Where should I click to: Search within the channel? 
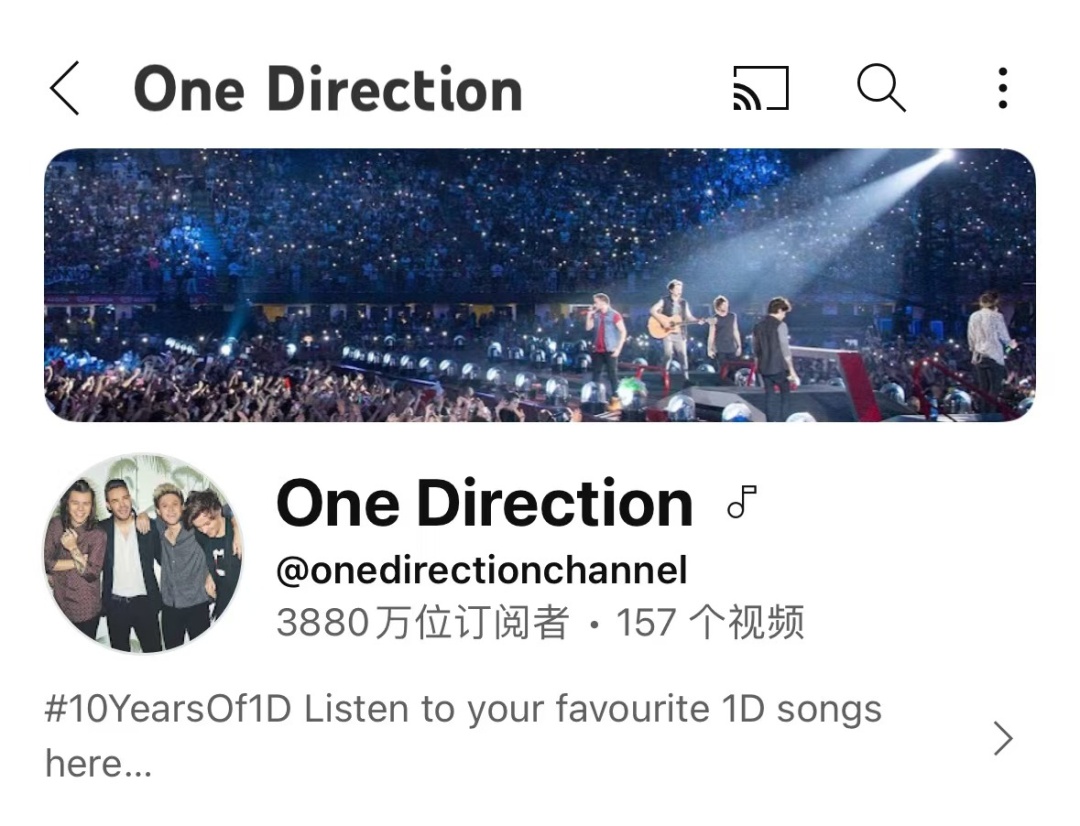click(x=881, y=89)
